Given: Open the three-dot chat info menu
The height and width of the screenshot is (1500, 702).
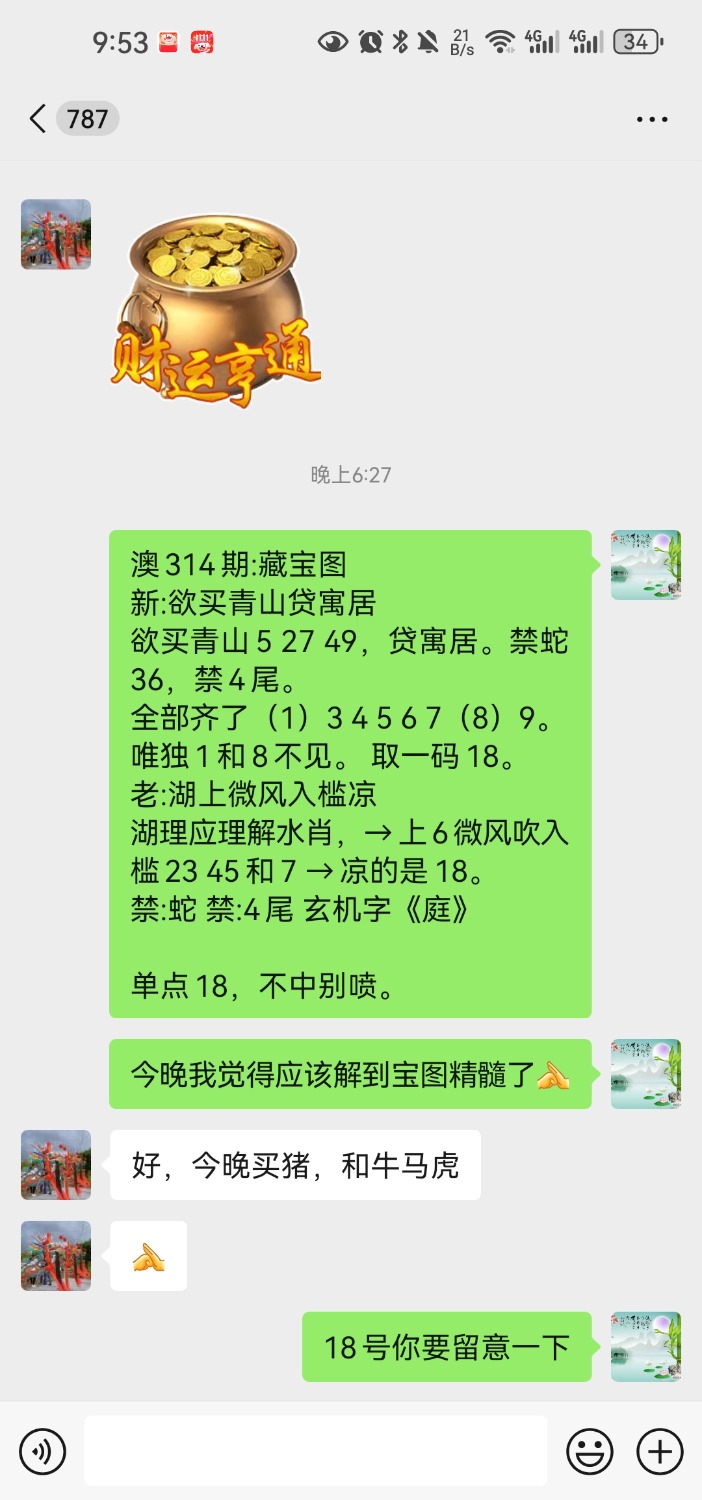Looking at the screenshot, I should [652, 119].
